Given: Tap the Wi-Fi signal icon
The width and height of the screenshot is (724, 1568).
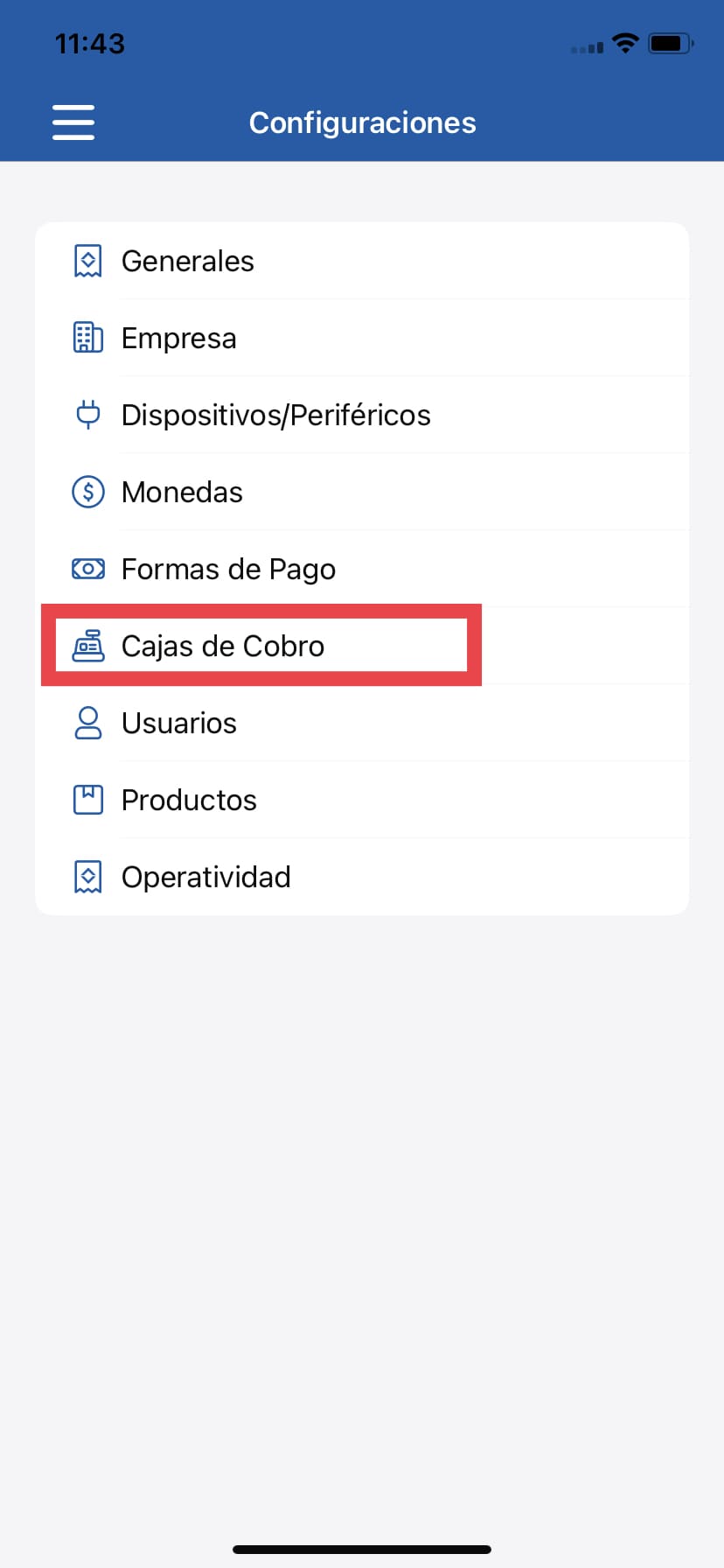Looking at the screenshot, I should (x=625, y=43).
